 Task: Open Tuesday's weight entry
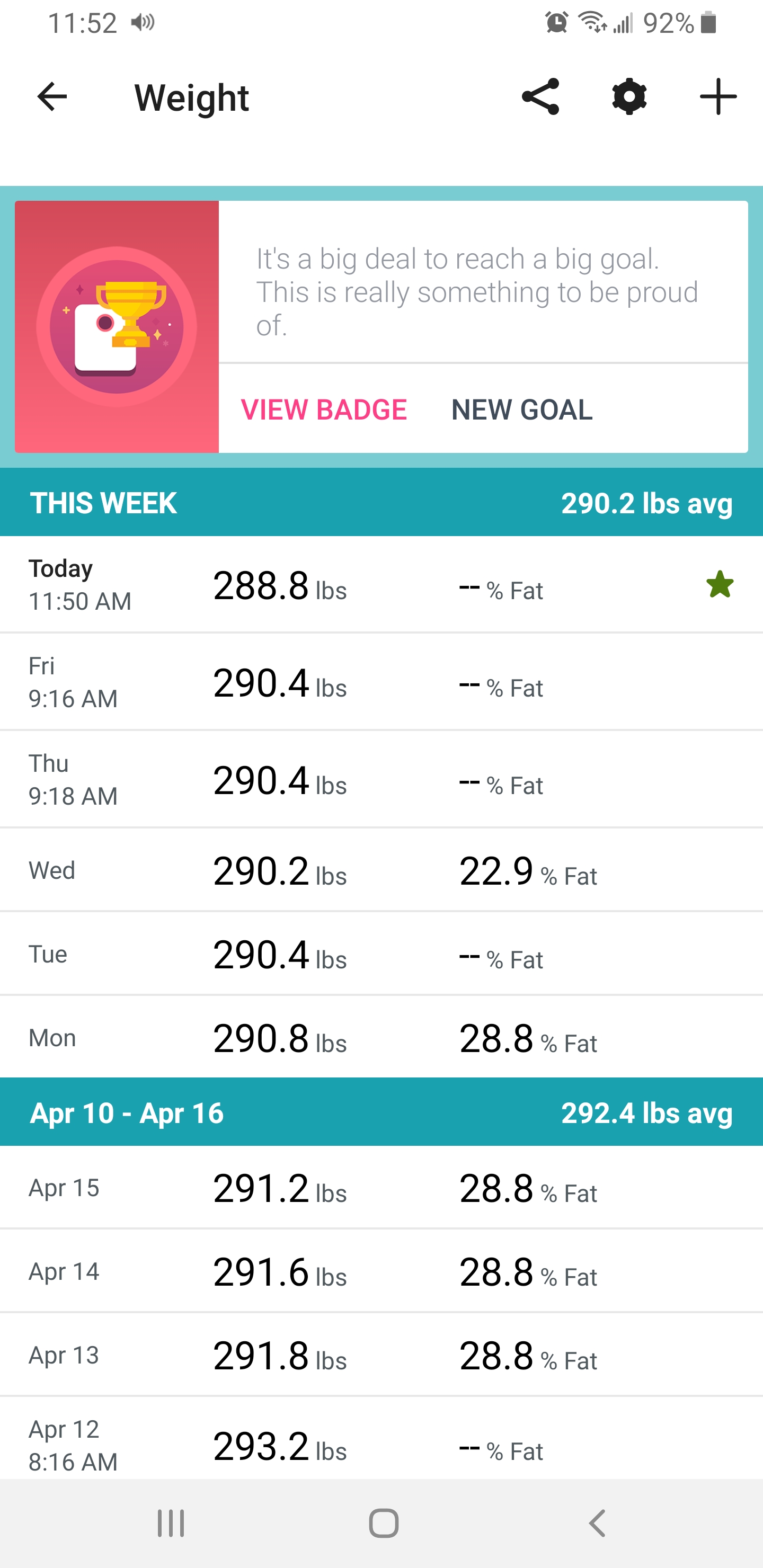pos(381,954)
